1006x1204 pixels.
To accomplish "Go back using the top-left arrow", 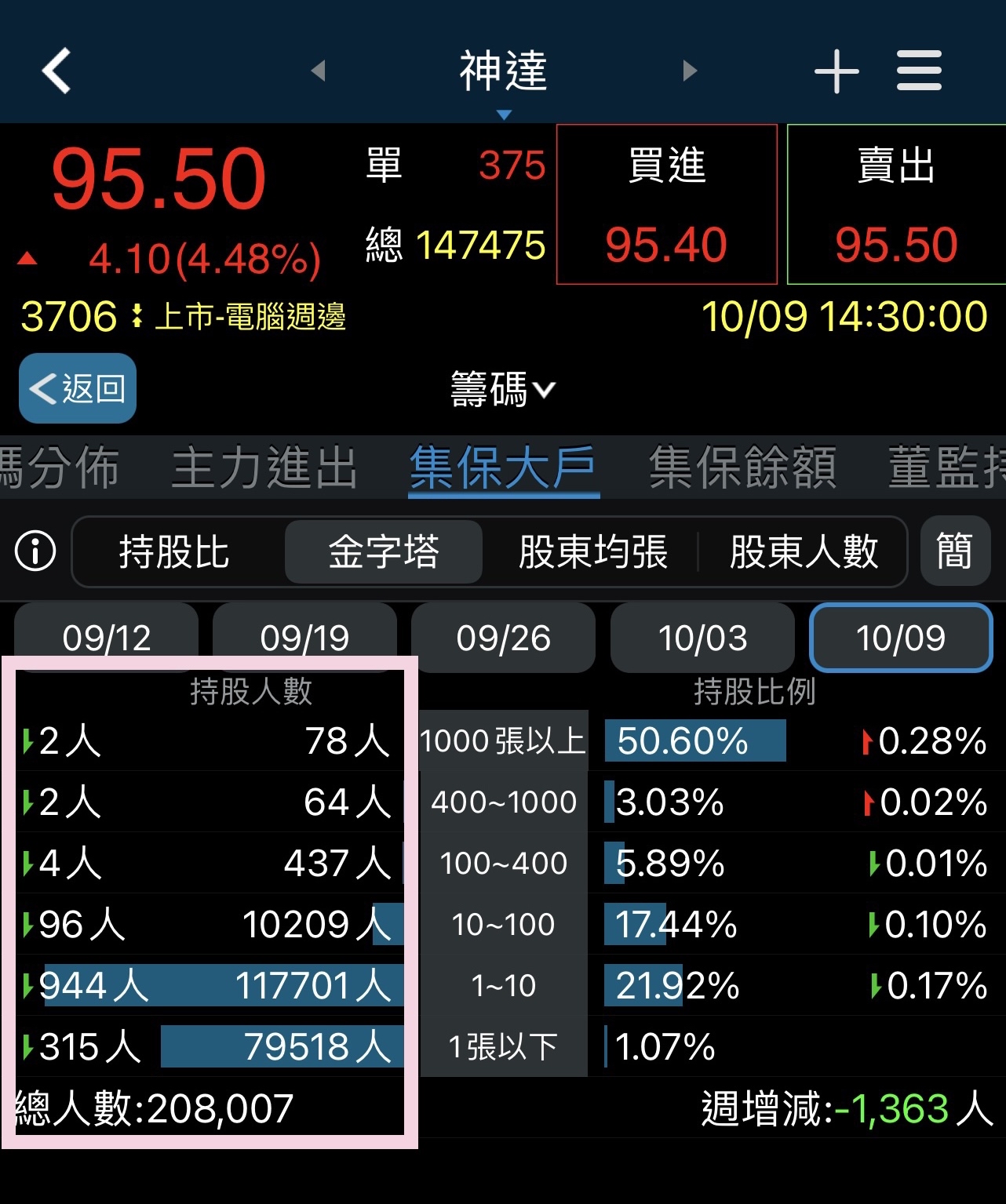I will click(x=56, y=71).
